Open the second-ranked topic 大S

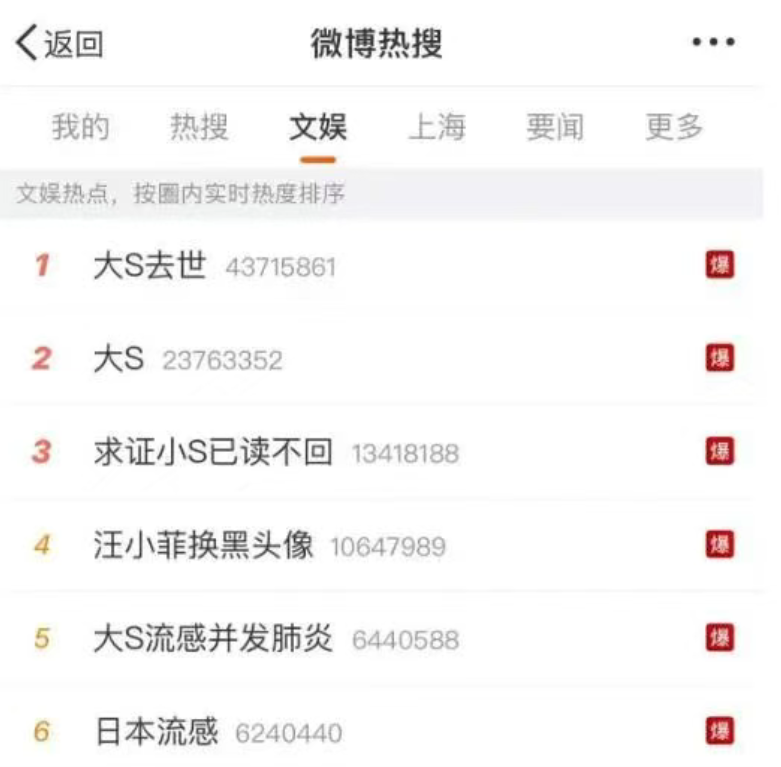pos(119,359)
